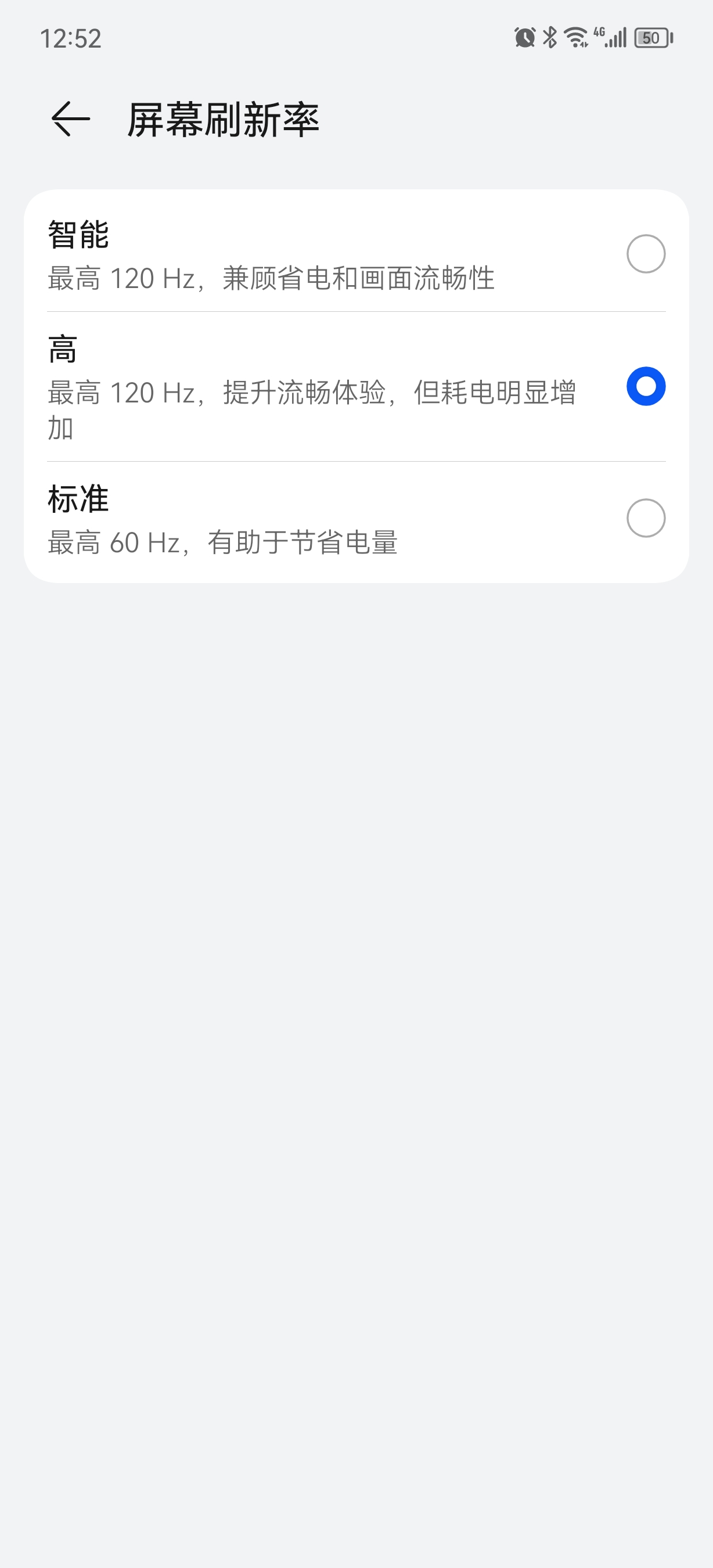Tap the battery indicator showing 50
Screen dimensions: 713x1568
(652, 38)
